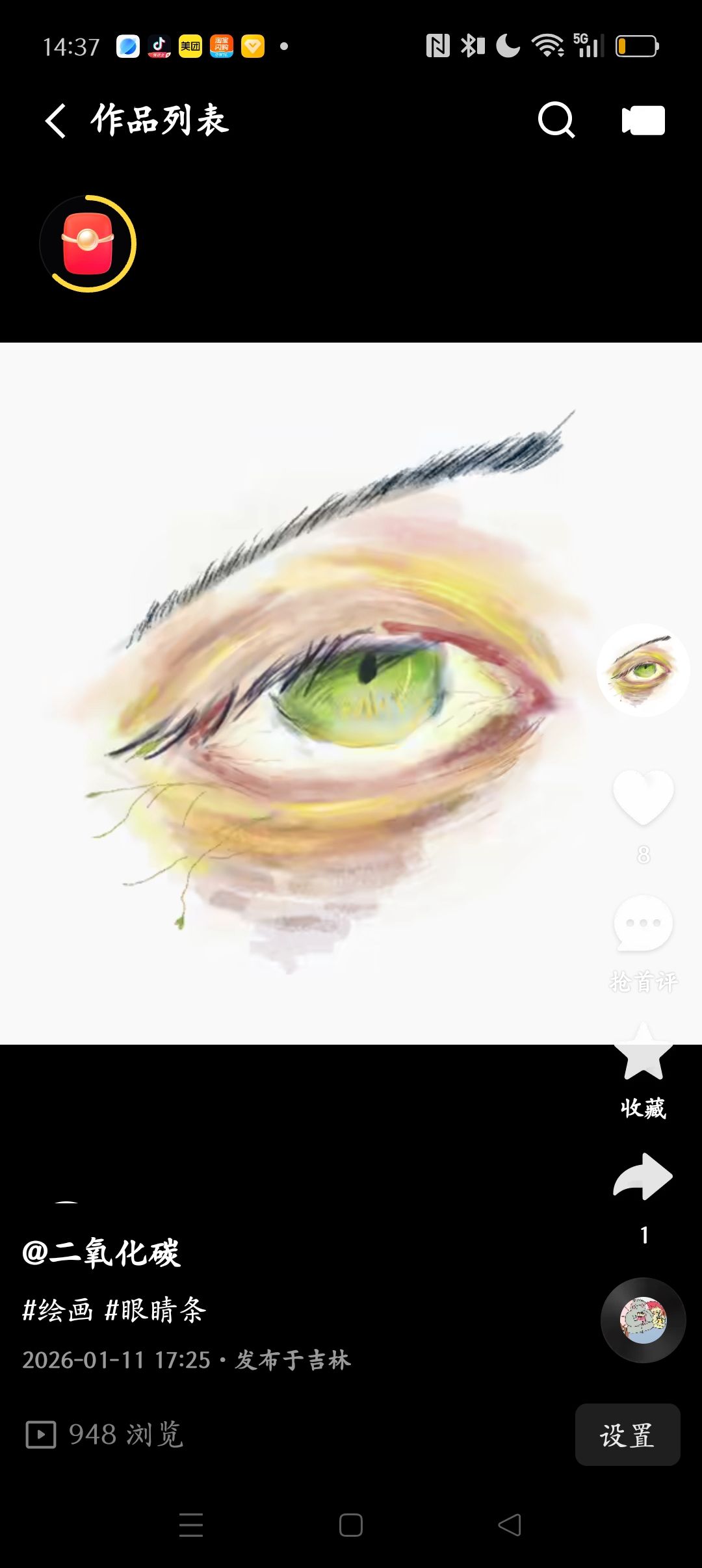Open the search icon
This screenshot has width=702, height=1568.
(556, 120)
